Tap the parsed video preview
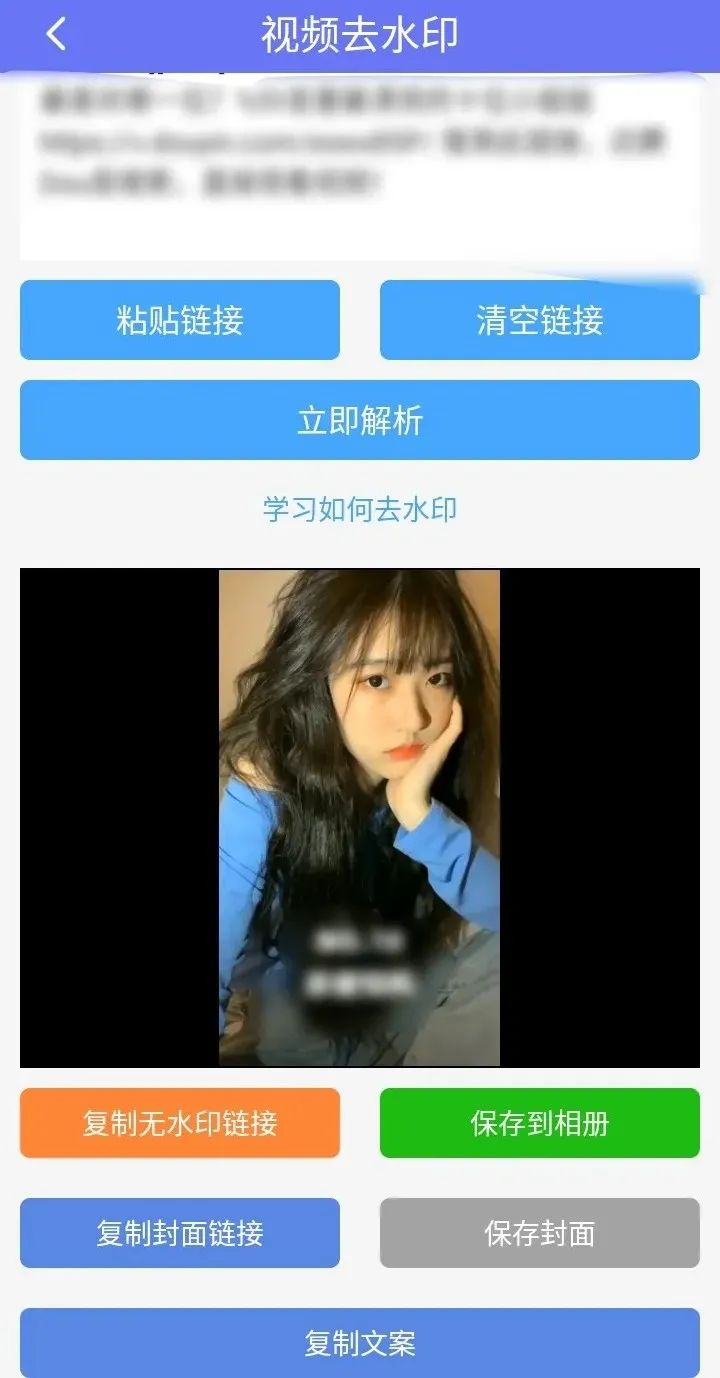The height and width of the screenshot is (1378, 720). (x=359, y=817)
